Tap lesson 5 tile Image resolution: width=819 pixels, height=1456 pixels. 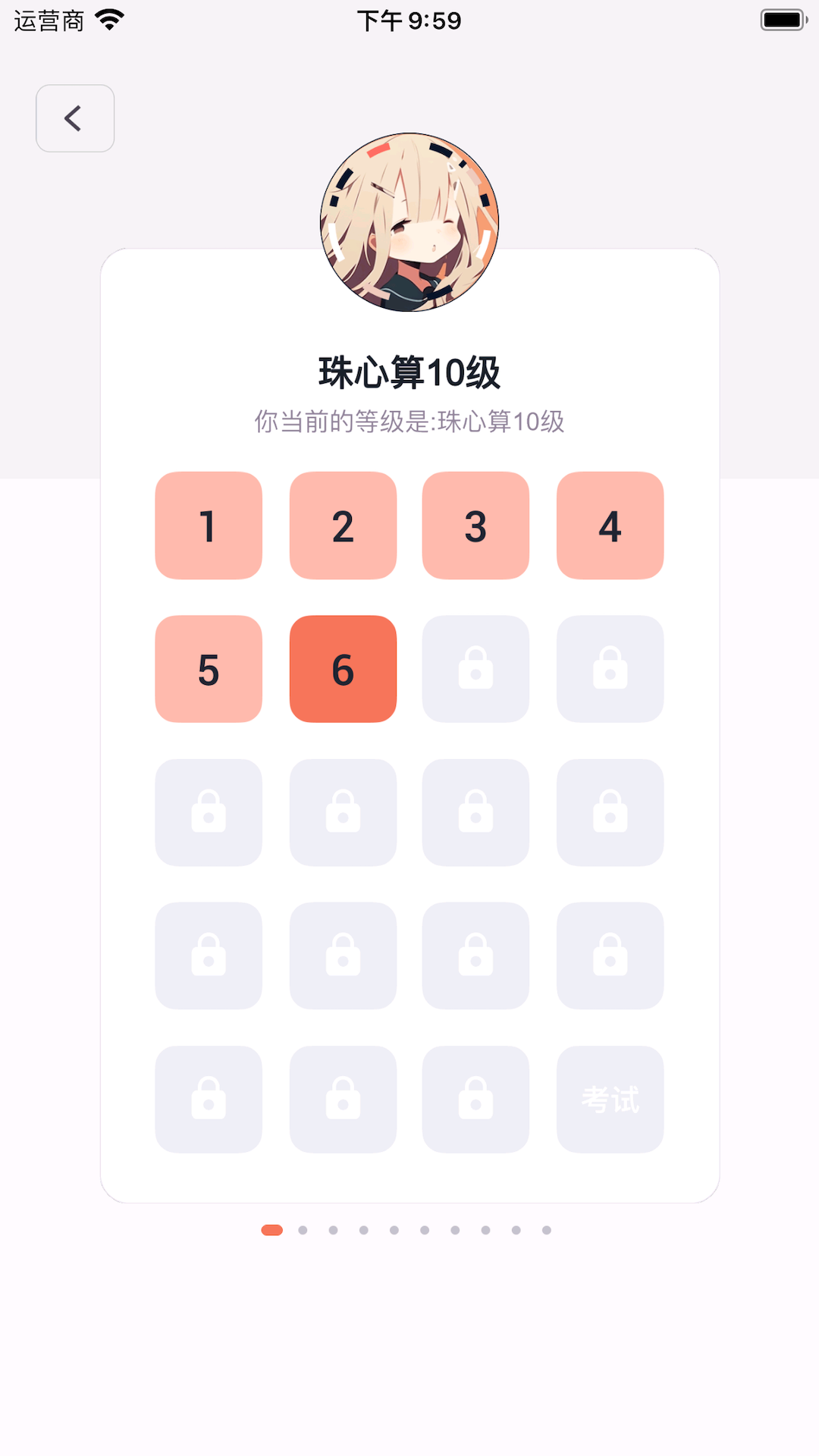[209, 669]
